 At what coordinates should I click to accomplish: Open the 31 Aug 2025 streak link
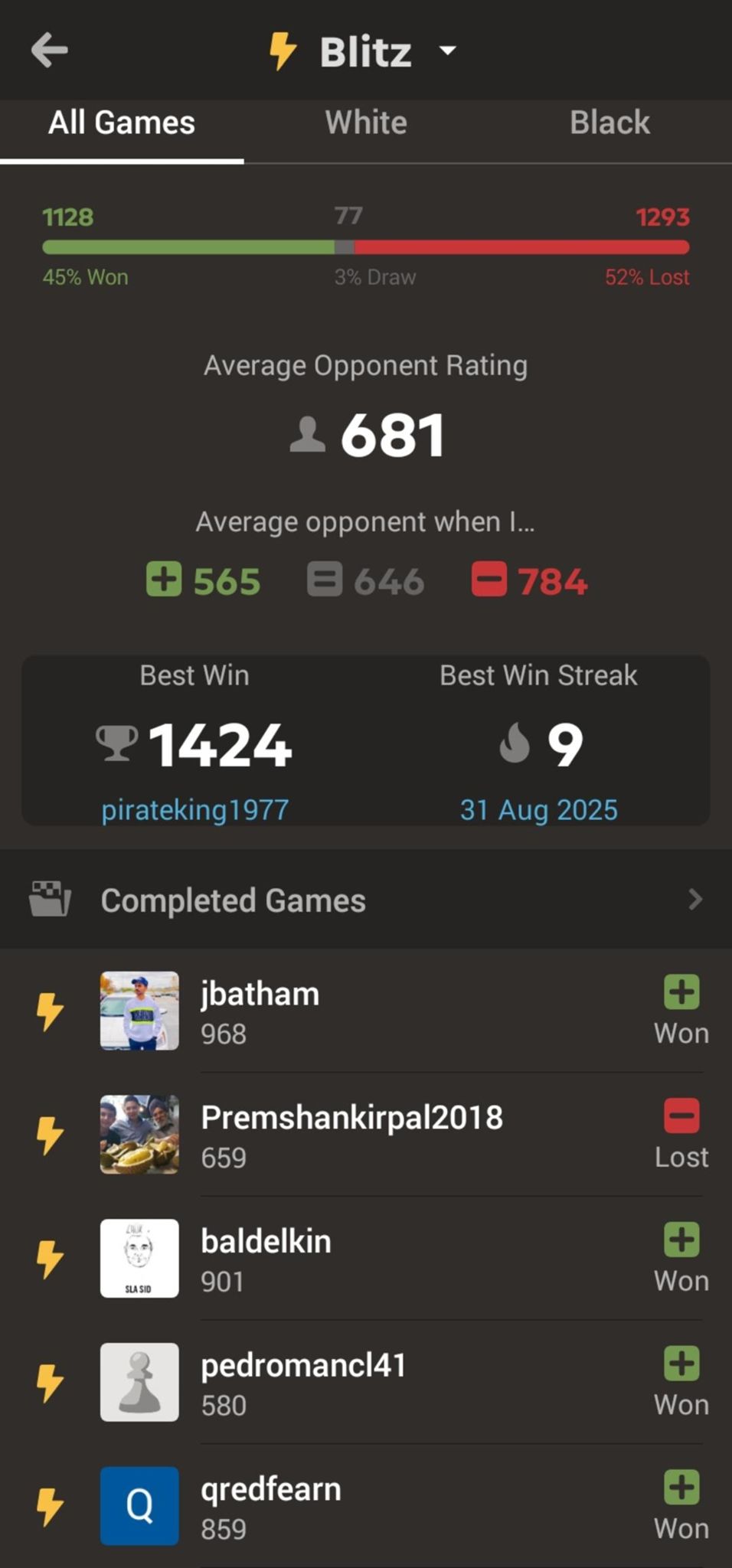pos(538,809)
